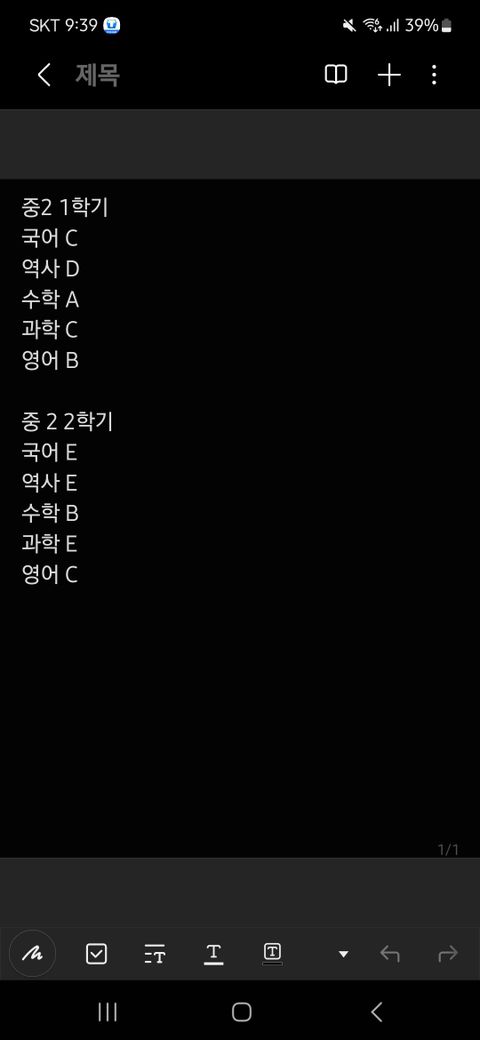Viewport: 480px width, 1040px height.
Task: Open the three-dot overflow menu
Action: tap(434, 75)
